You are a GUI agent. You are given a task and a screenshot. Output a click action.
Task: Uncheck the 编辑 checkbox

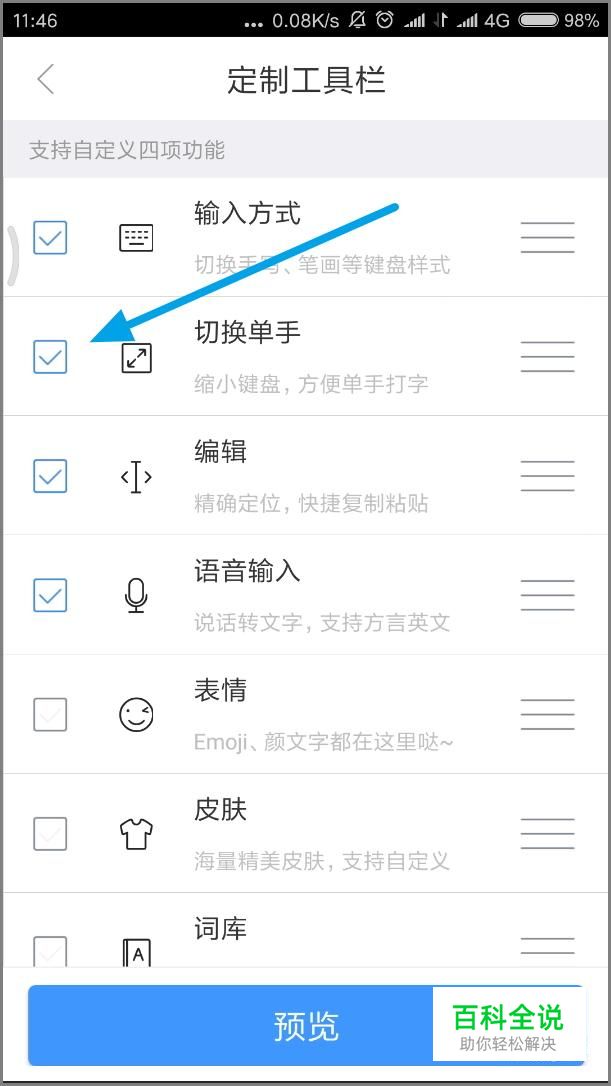click(x=50, y=476)
